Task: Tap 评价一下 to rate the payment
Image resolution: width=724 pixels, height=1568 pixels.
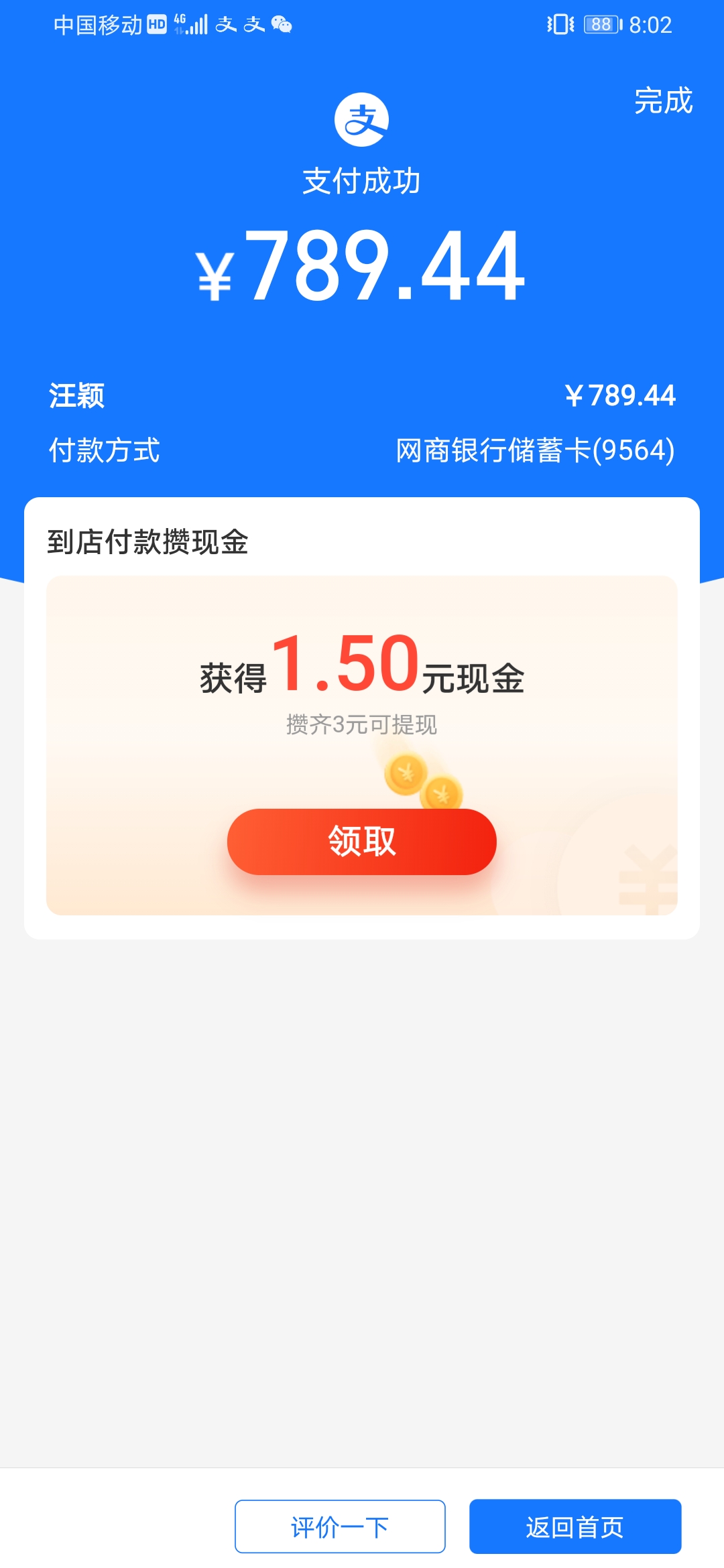Action: point(340,1526)
